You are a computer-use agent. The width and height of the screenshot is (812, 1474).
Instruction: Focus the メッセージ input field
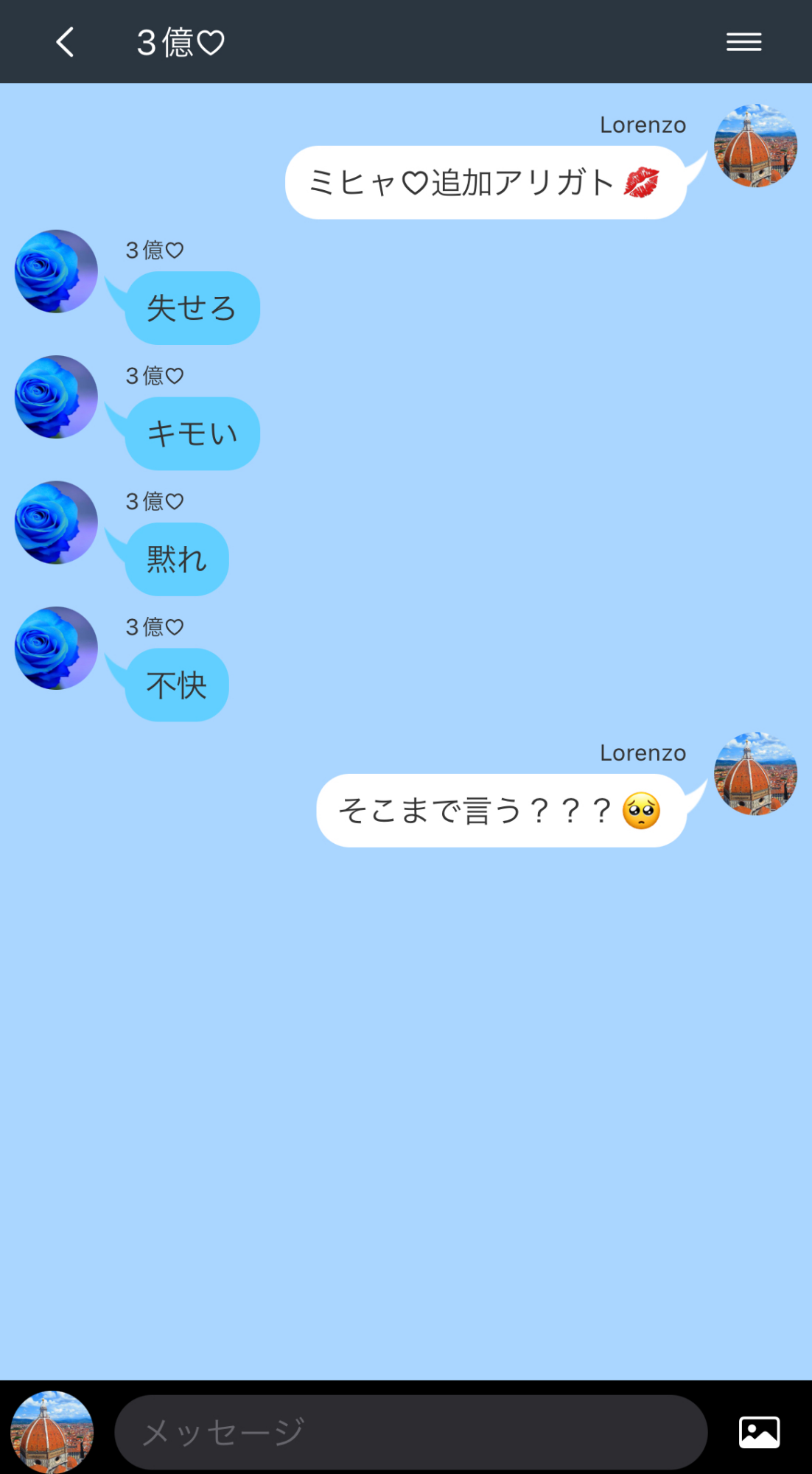[x=410, y=1432]
